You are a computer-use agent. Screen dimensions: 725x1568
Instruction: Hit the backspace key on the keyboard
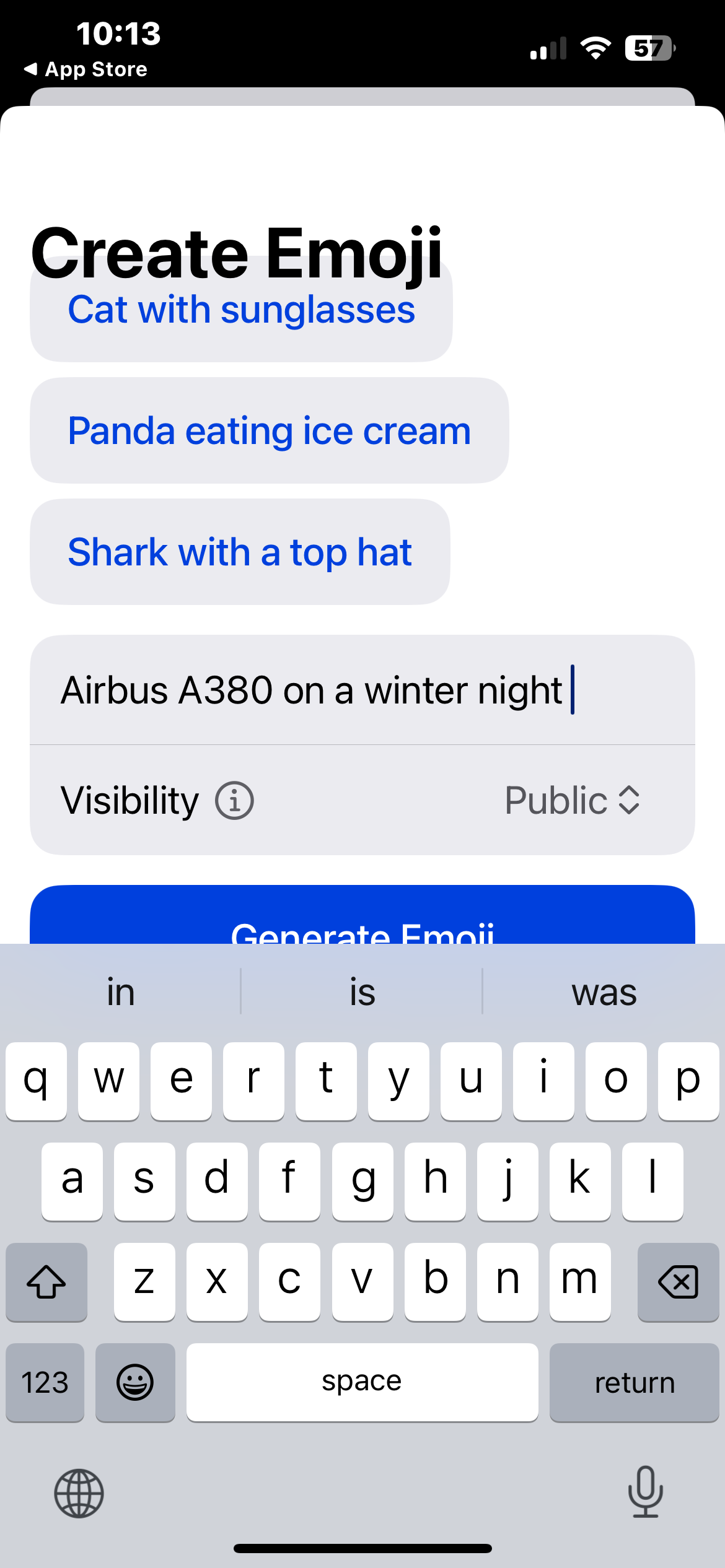[678, 1282]
